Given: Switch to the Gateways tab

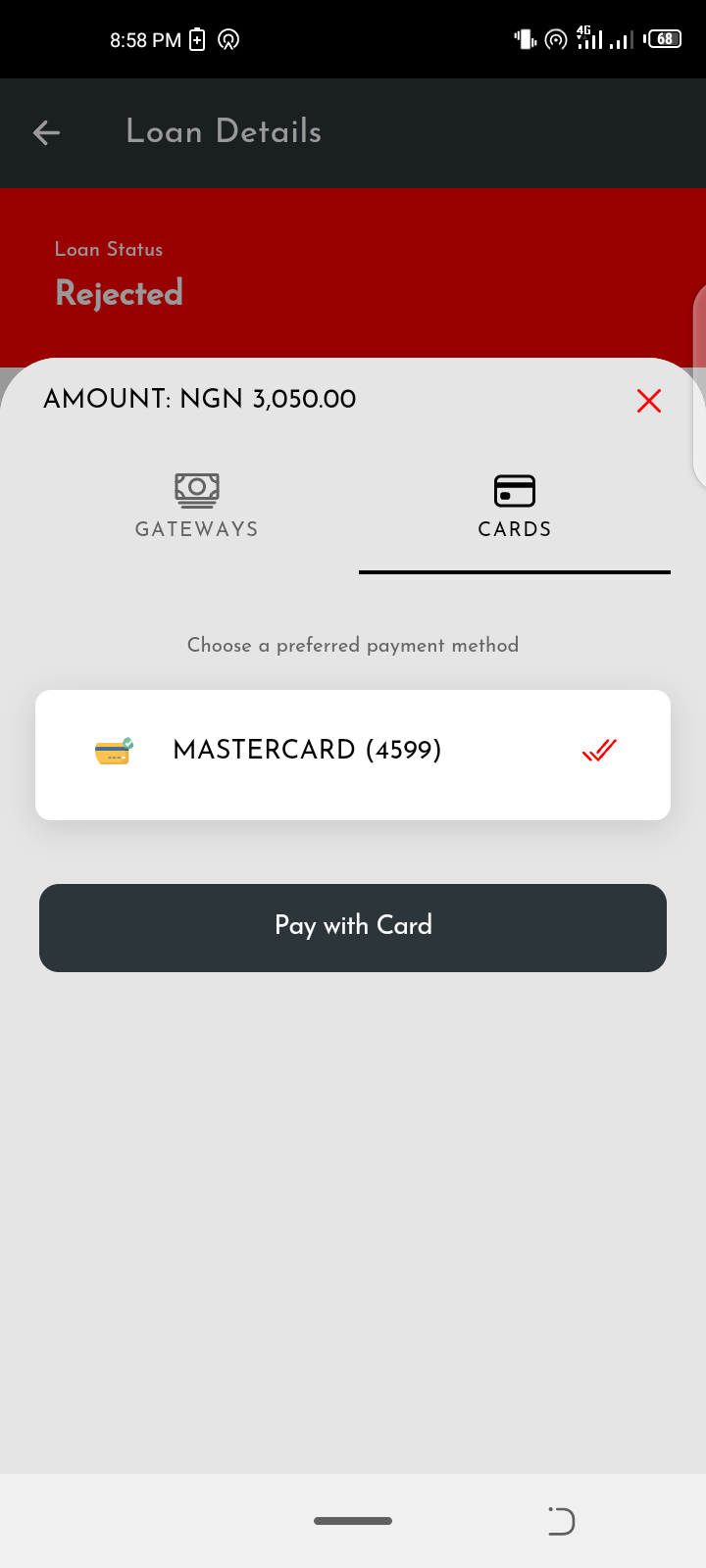Looking at the screenshot, I should pos(197,505).
